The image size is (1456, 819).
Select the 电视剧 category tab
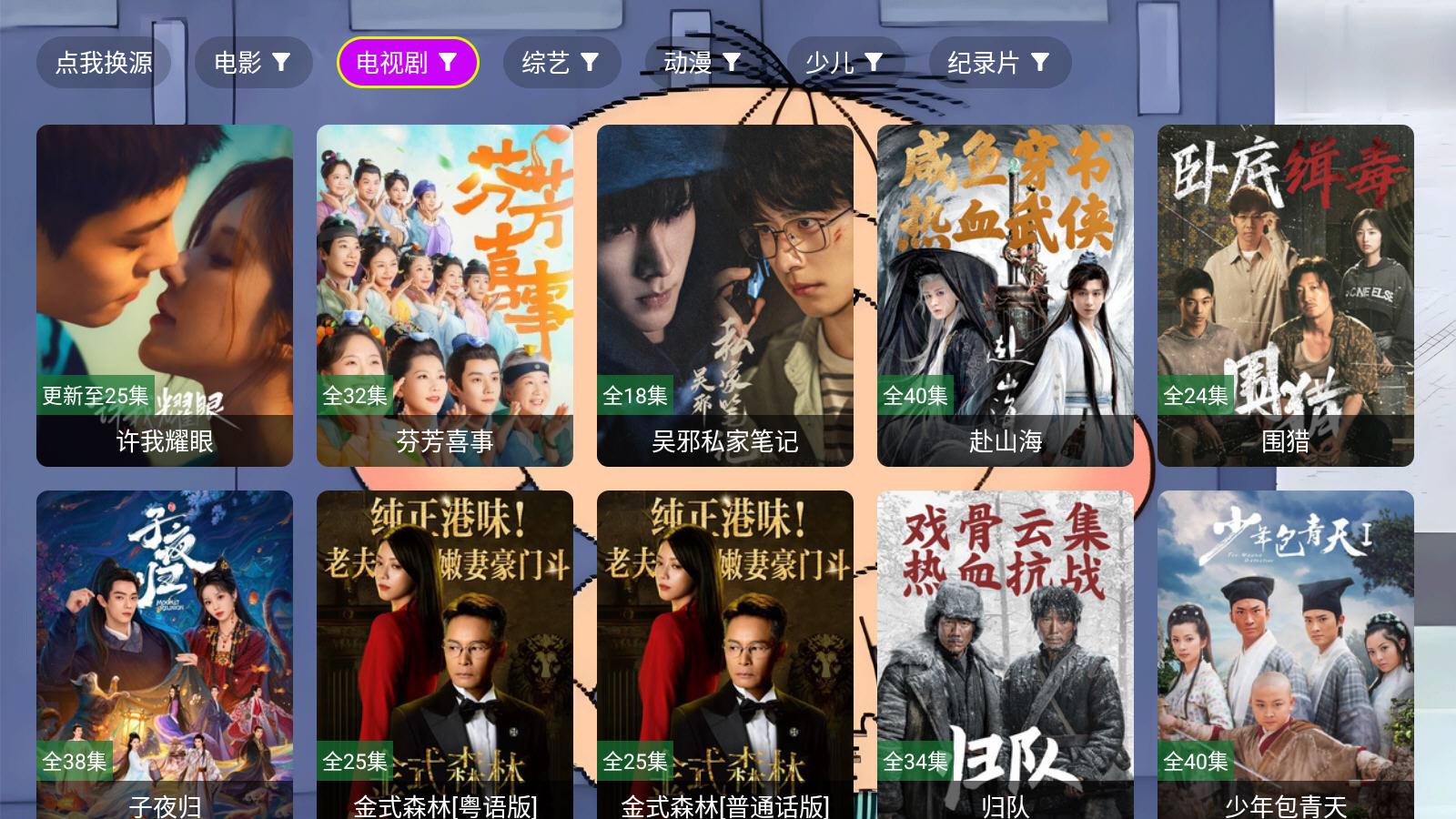pos(407,63)
